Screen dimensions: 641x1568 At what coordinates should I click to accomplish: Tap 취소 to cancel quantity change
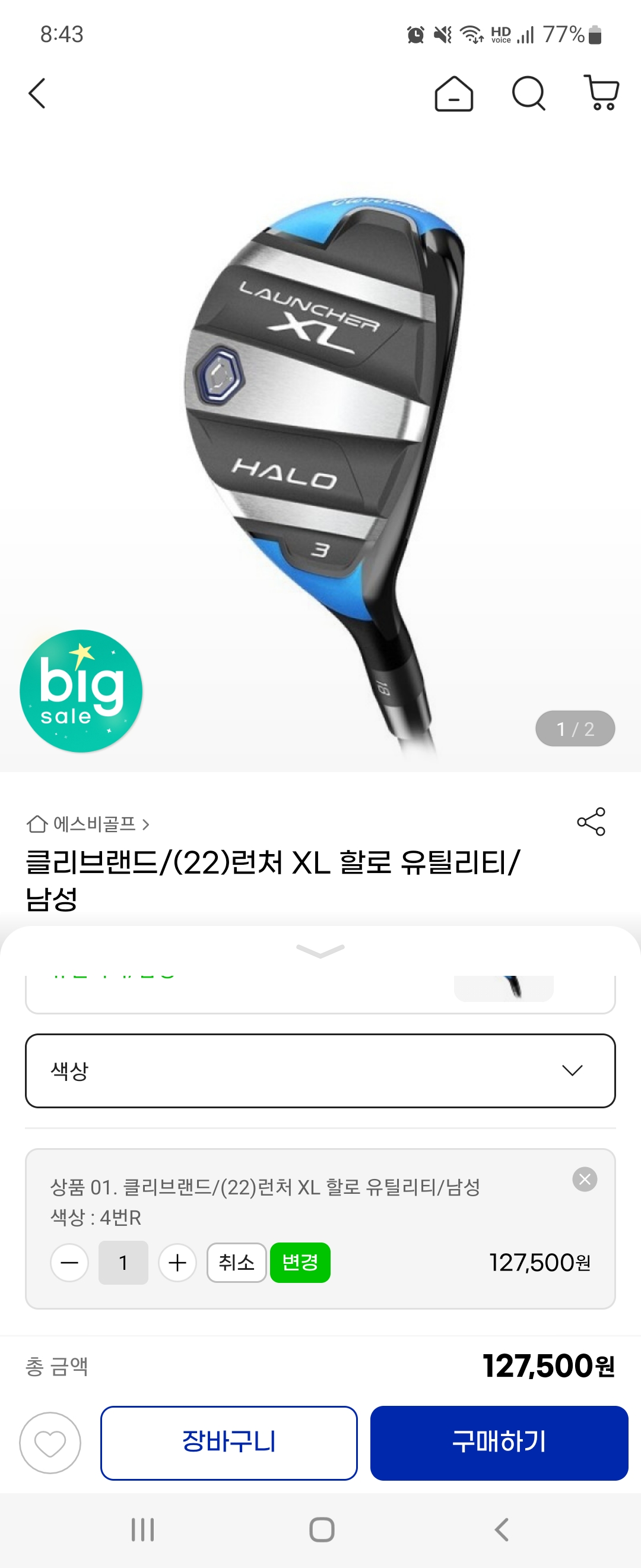coord(237,1263)
